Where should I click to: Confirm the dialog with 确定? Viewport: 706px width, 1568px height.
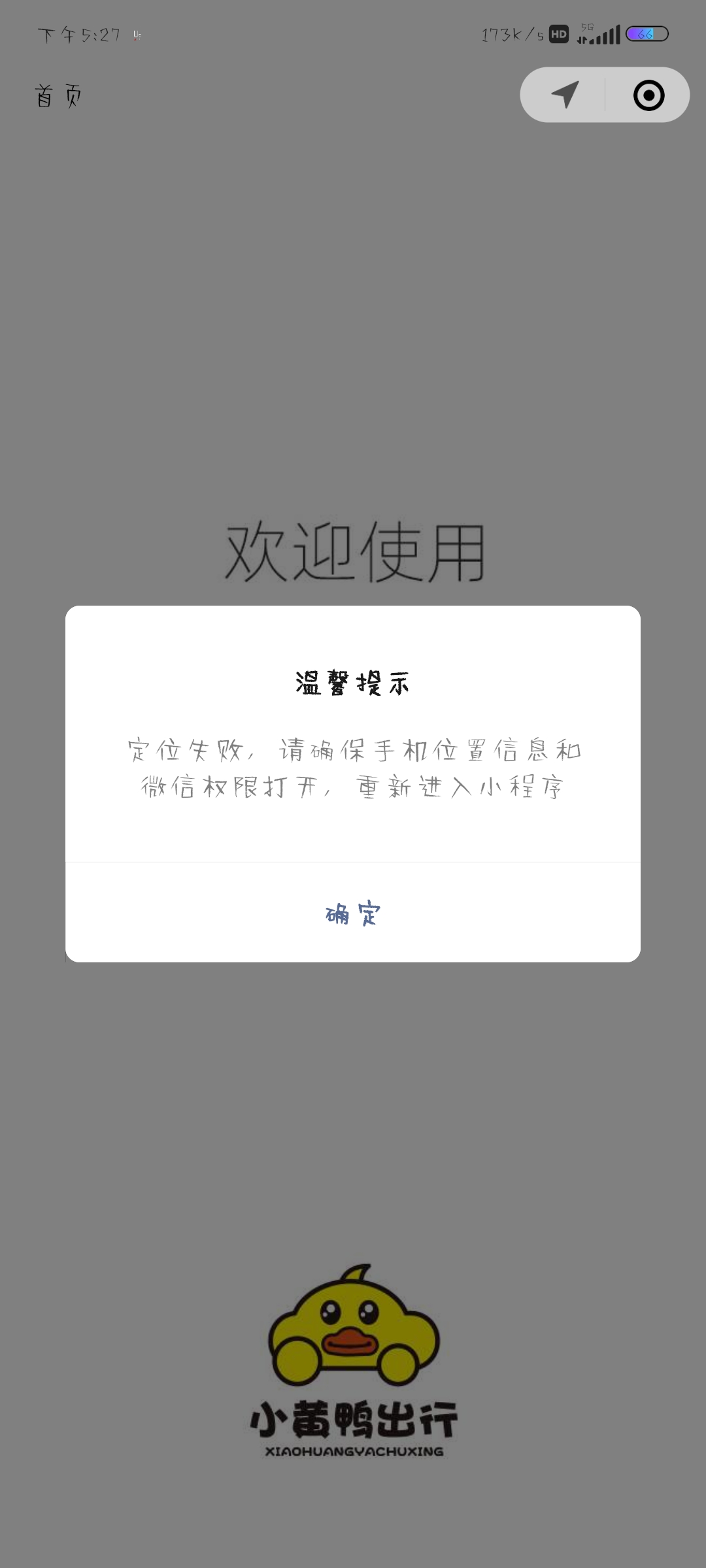click(353, 913)
